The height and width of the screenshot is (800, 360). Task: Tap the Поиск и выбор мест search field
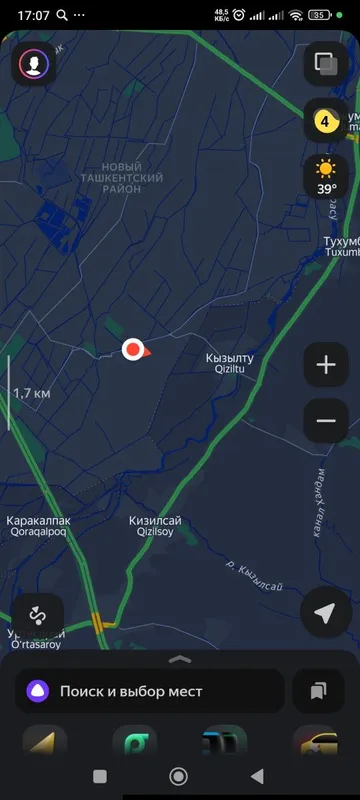point(149,691)
